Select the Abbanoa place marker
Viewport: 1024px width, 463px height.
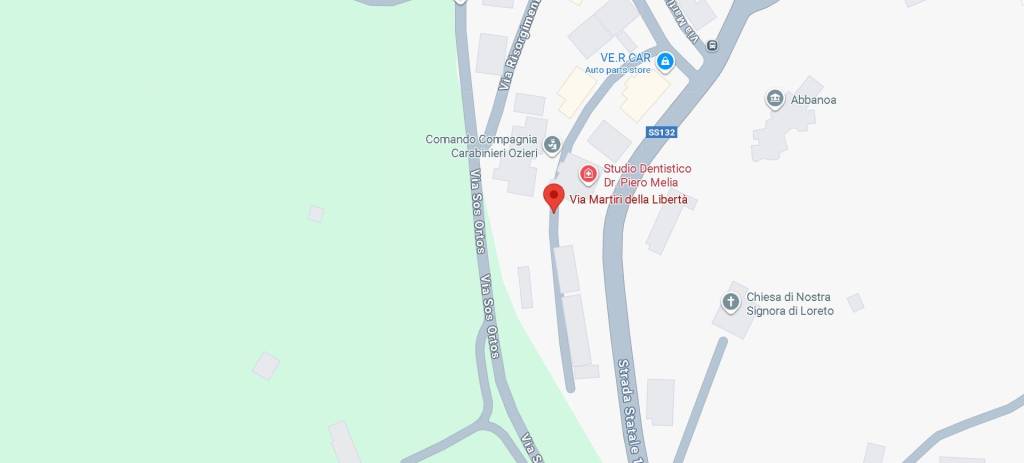coord(775,99)
